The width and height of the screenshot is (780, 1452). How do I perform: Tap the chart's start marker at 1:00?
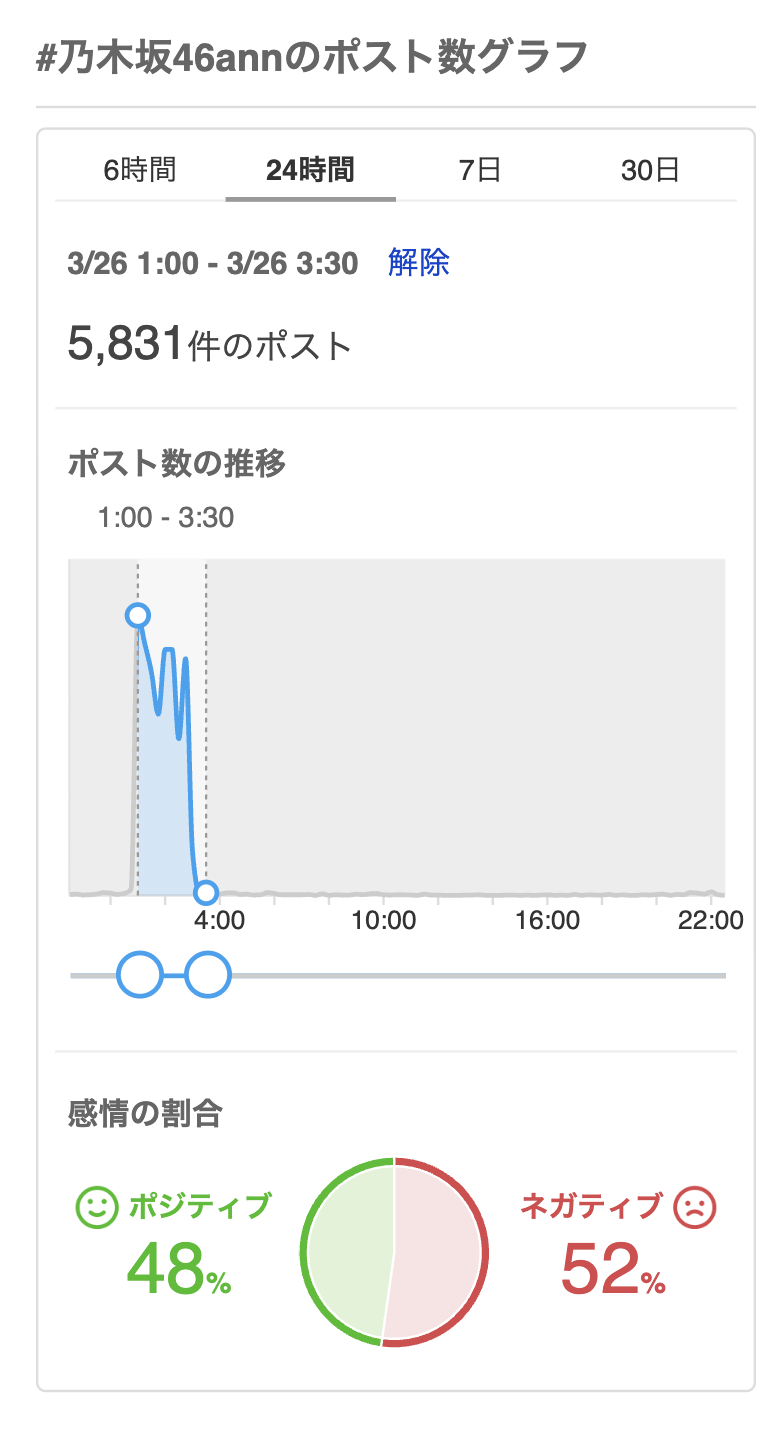[138, 614]
